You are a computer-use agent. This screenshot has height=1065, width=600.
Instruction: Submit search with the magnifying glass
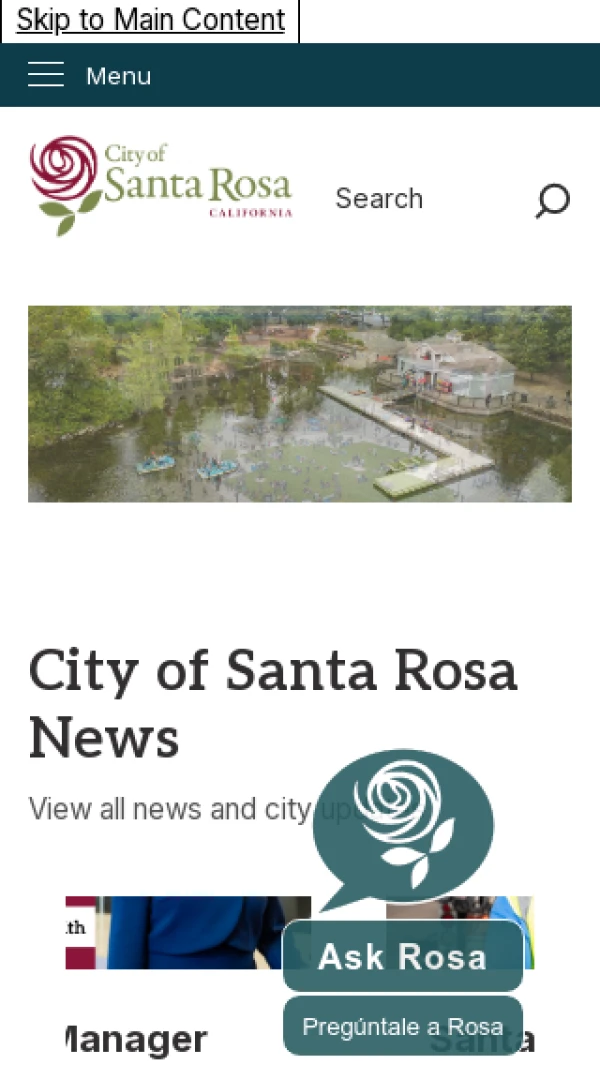pyautogui.click(x=552, y=200)
